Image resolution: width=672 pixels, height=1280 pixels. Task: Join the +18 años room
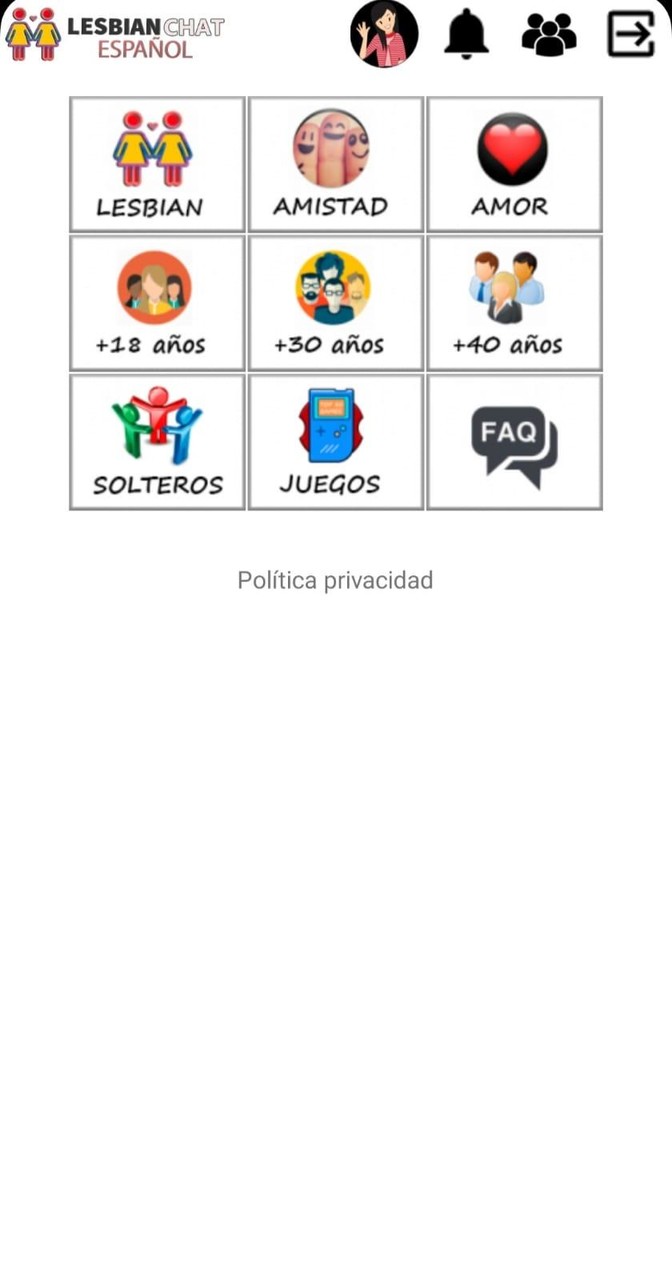coord(157,303)
